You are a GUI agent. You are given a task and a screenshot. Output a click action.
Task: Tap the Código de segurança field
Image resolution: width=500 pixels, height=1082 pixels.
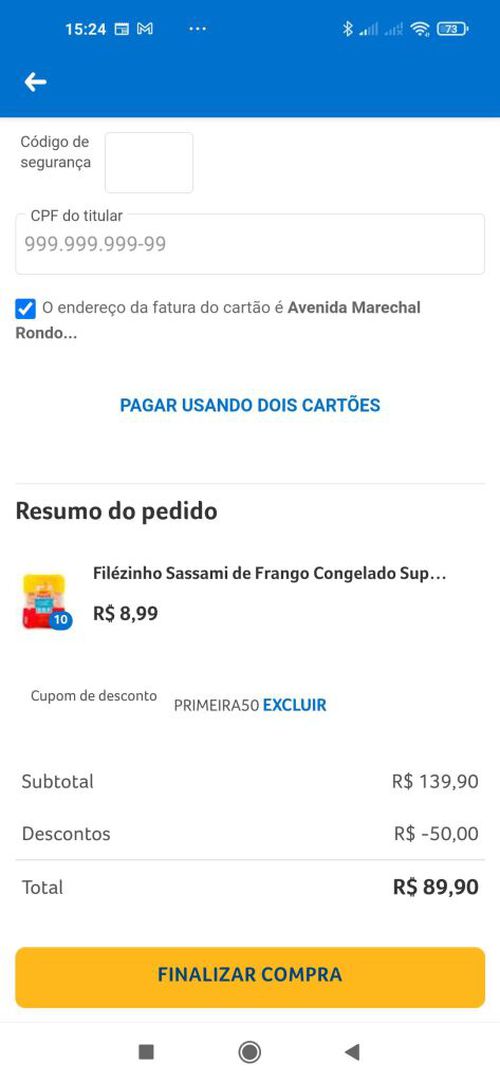(x=149, y=163)
